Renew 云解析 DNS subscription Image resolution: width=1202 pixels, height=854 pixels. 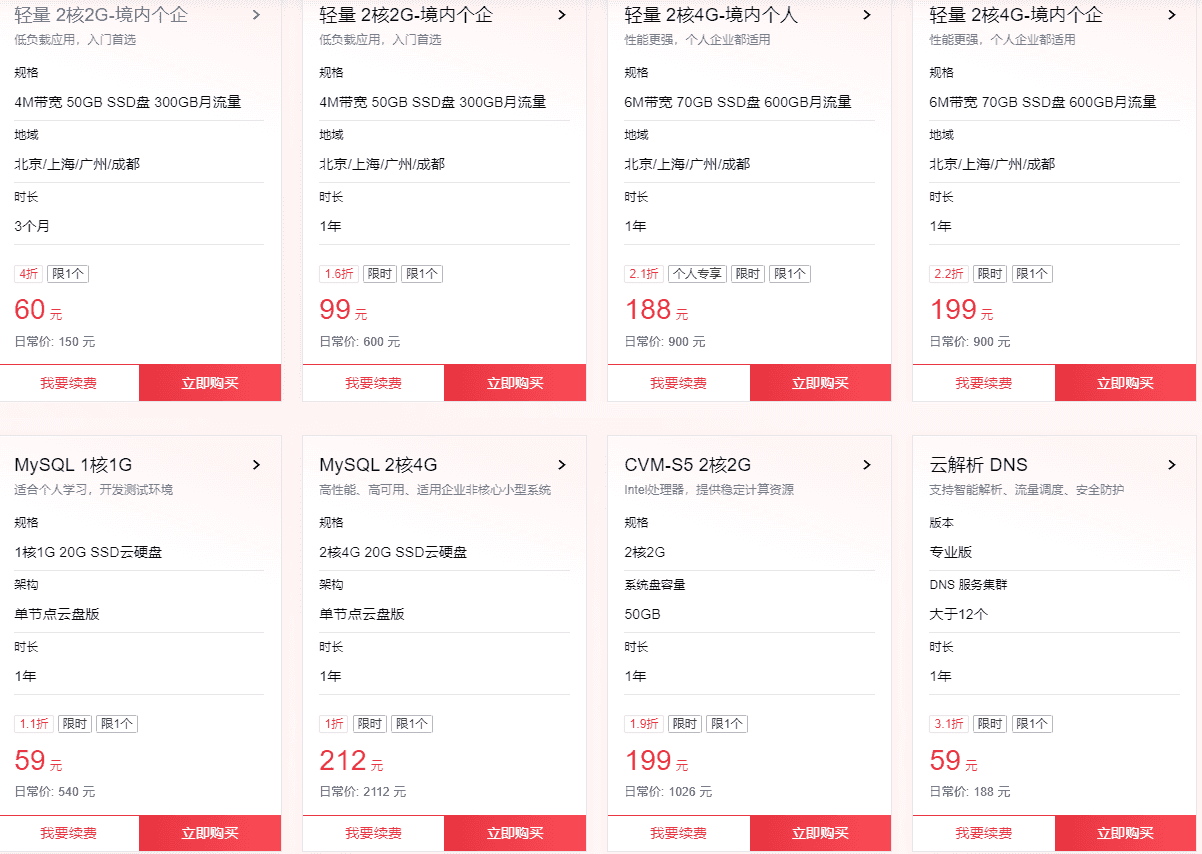click(984, 833)
